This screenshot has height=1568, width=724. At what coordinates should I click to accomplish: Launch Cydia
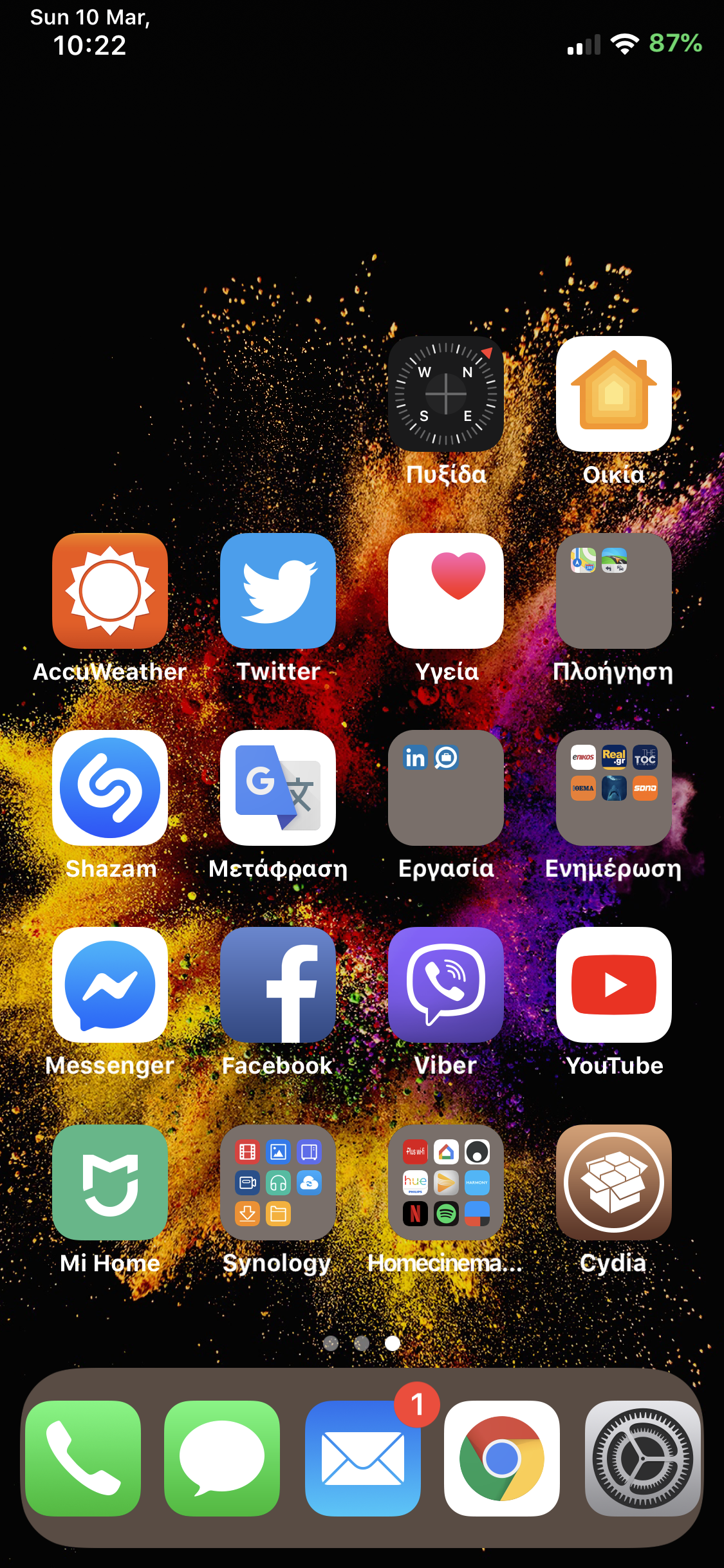point(613,1182)
